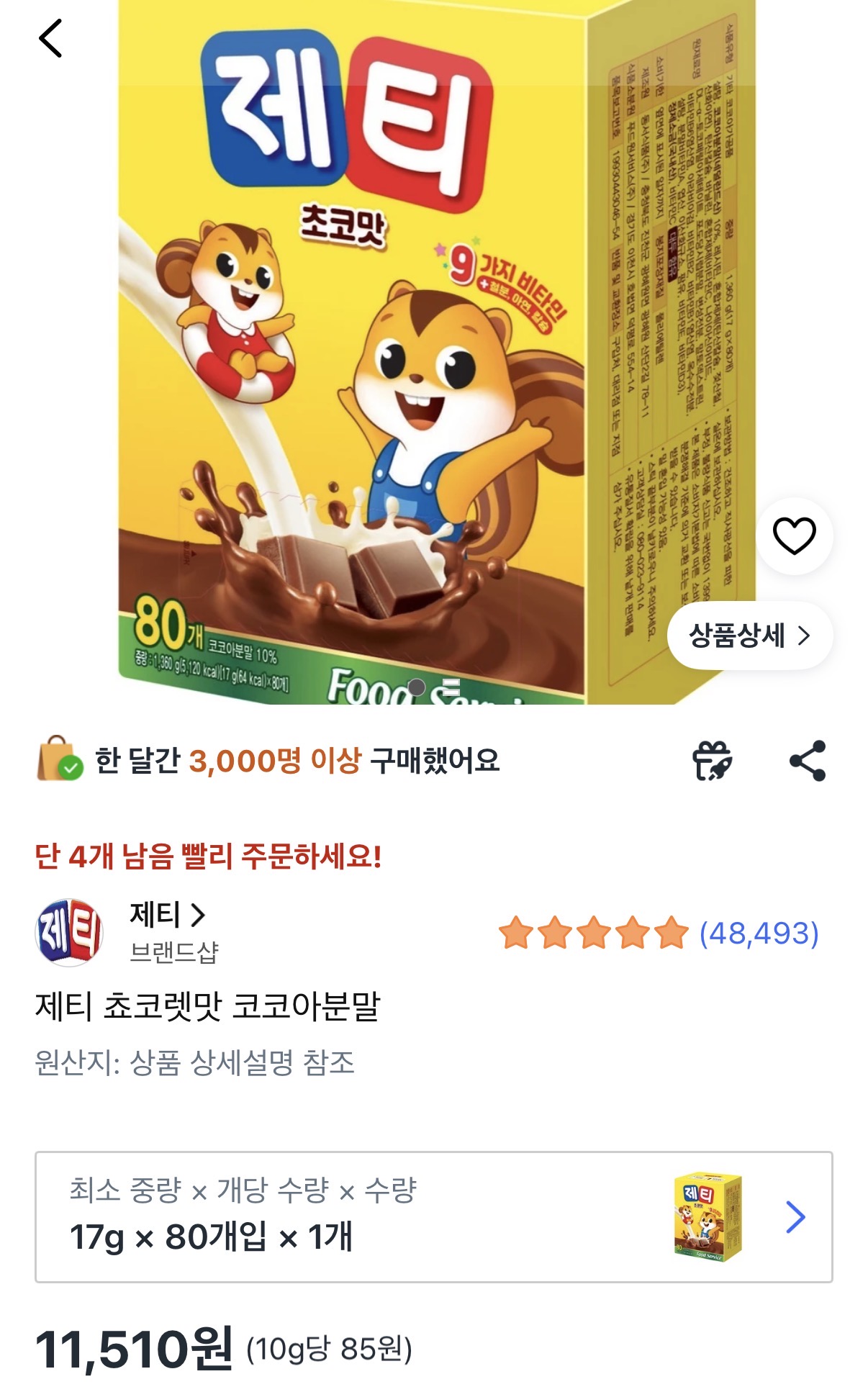Share this product
This screenshot has height=1392, width=868.
point(808,761)
